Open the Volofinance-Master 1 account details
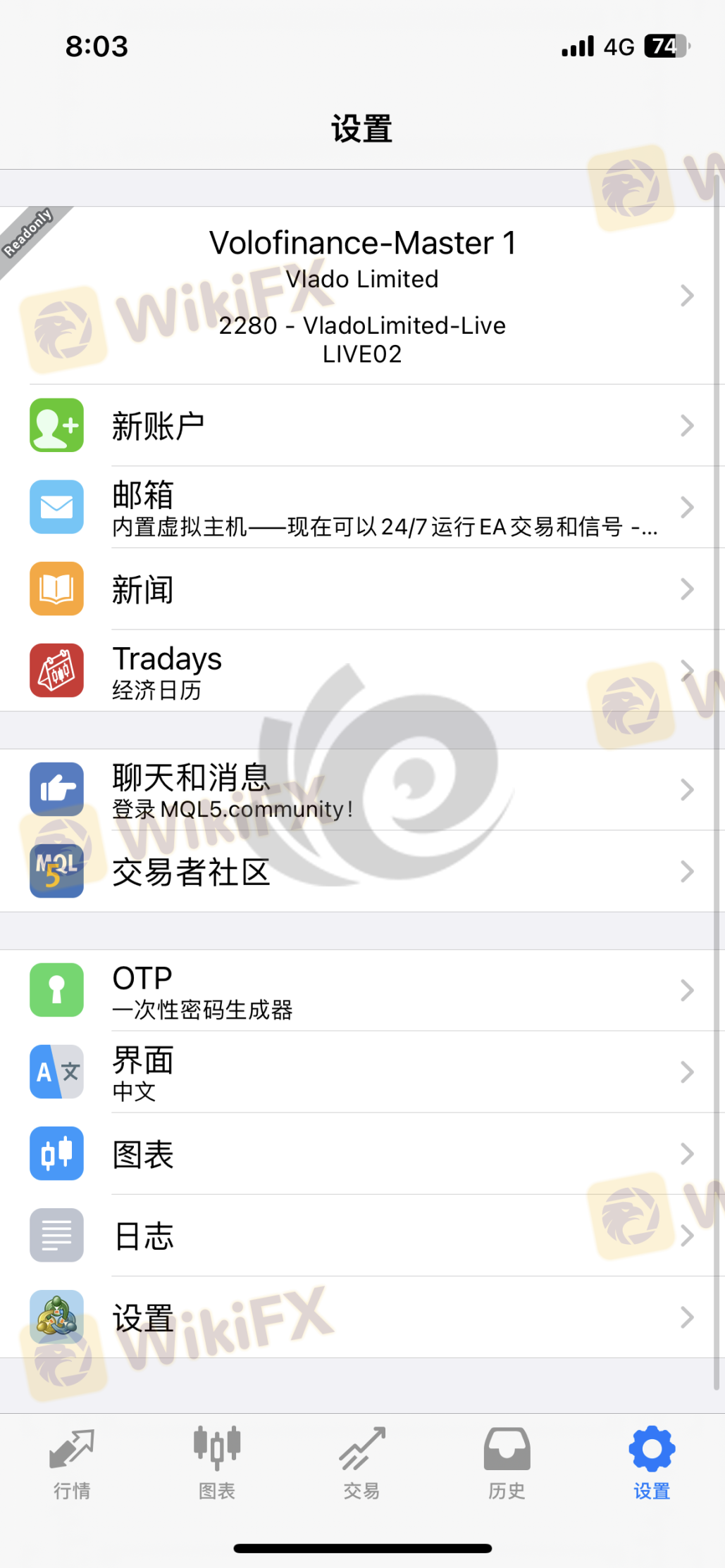 (362, 295)
